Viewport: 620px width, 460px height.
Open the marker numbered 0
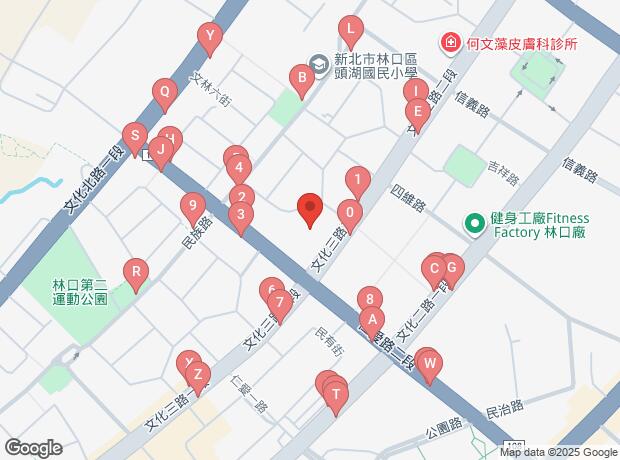349,212
